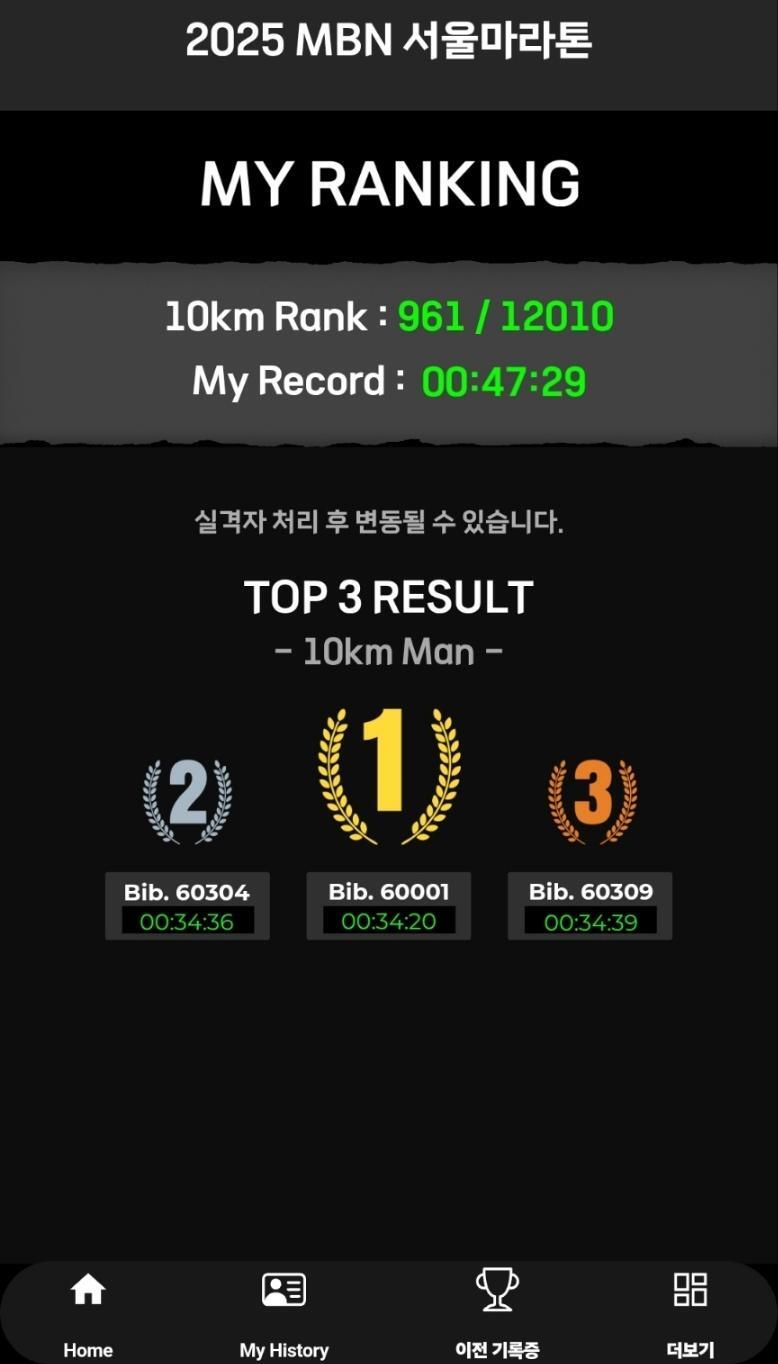Click My Record value 00:47:29
The height and width of the screenshot is (1364, 778).
click(x=502, y=381)
